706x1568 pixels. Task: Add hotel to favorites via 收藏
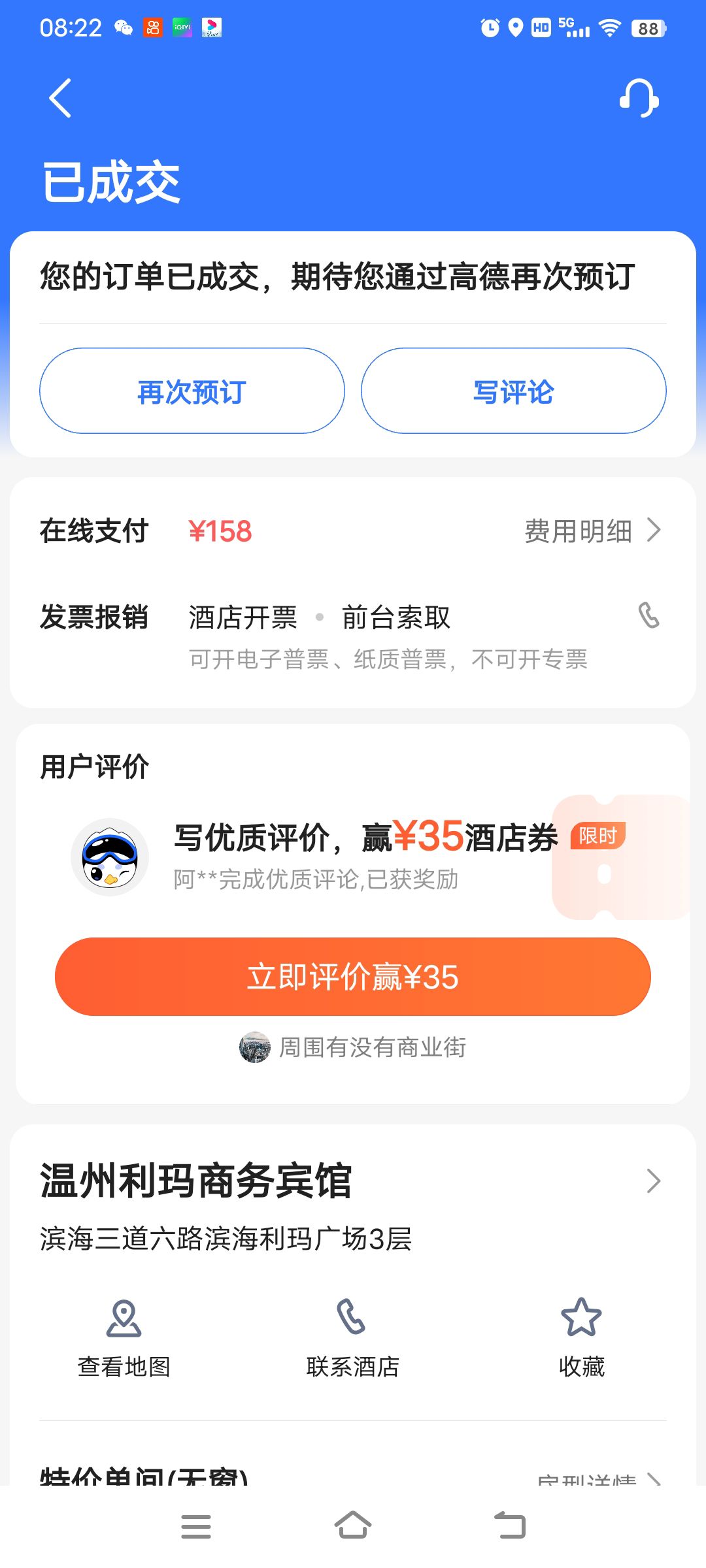[x=581, y=1337]
